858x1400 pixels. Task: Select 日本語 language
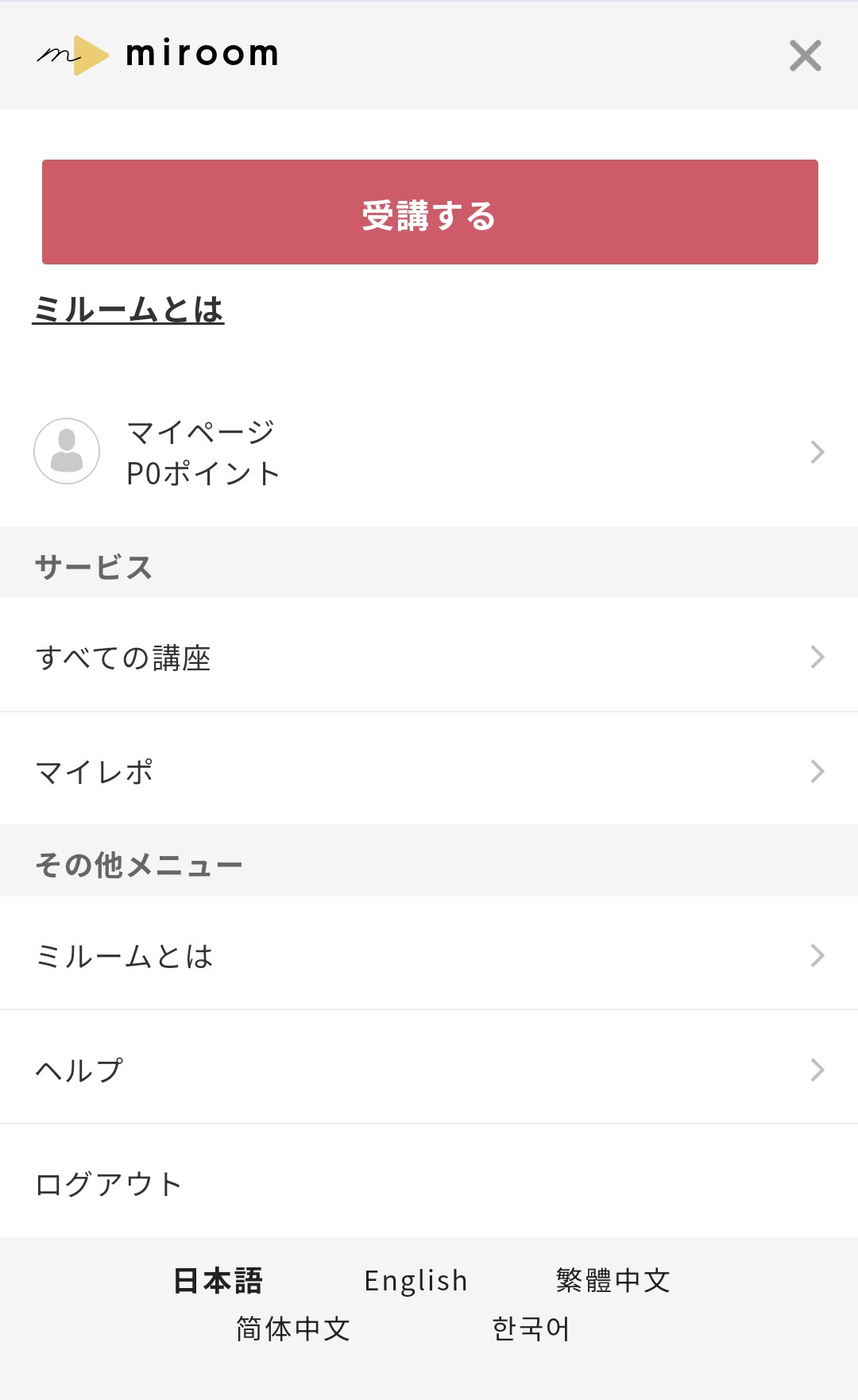218,1280
